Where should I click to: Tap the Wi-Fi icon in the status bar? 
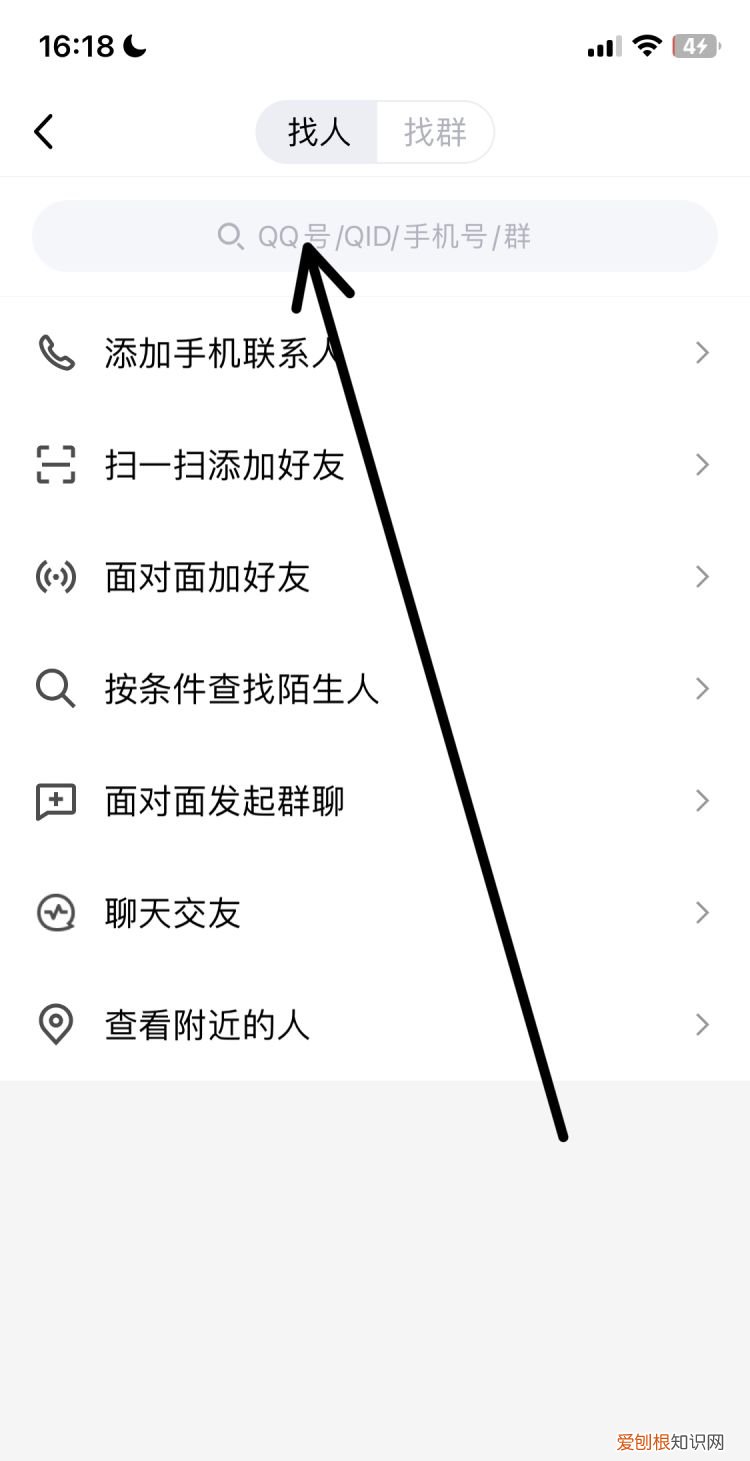point(646,45)
